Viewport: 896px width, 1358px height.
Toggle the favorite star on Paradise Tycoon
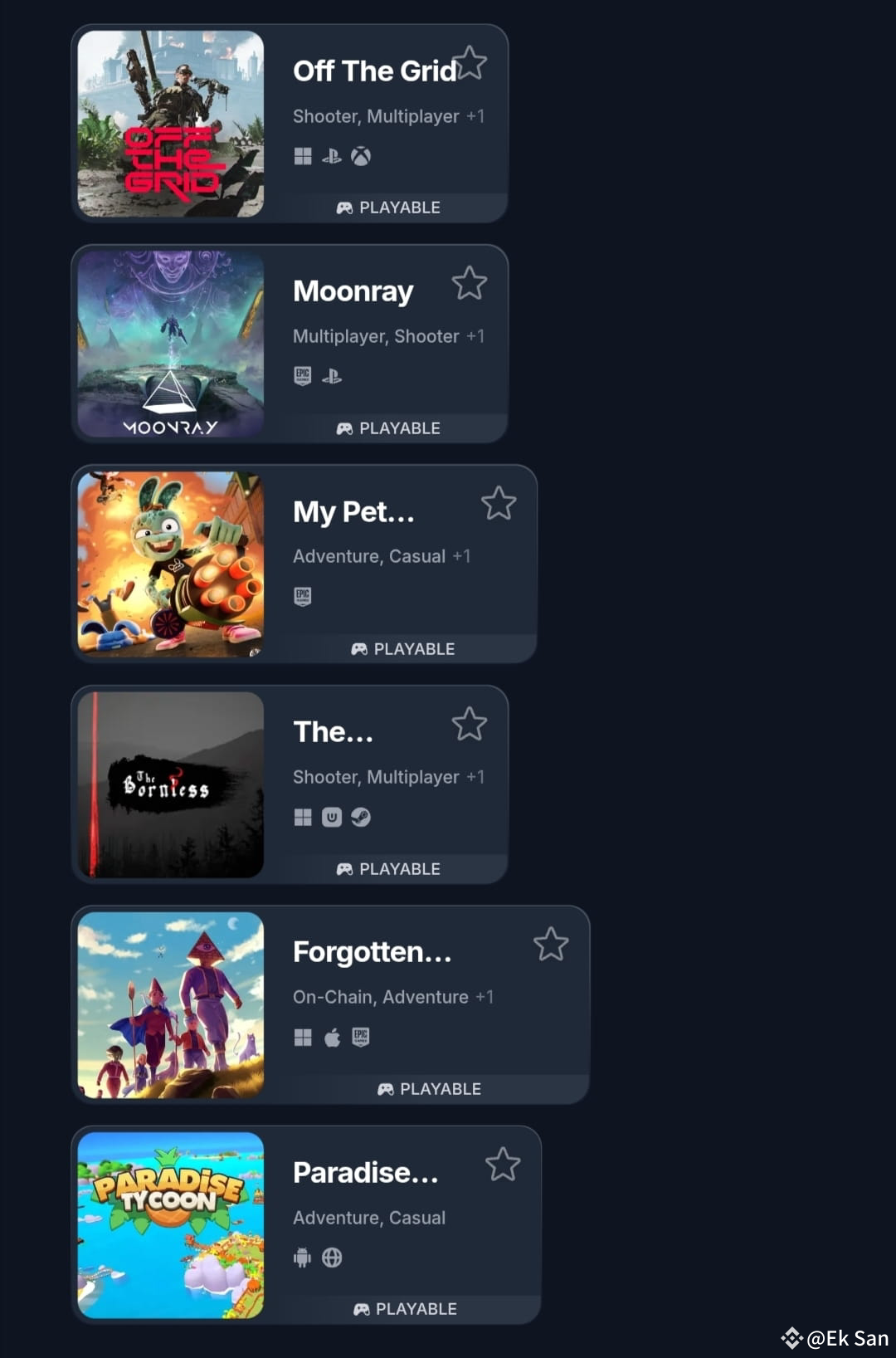[504, 1165]
